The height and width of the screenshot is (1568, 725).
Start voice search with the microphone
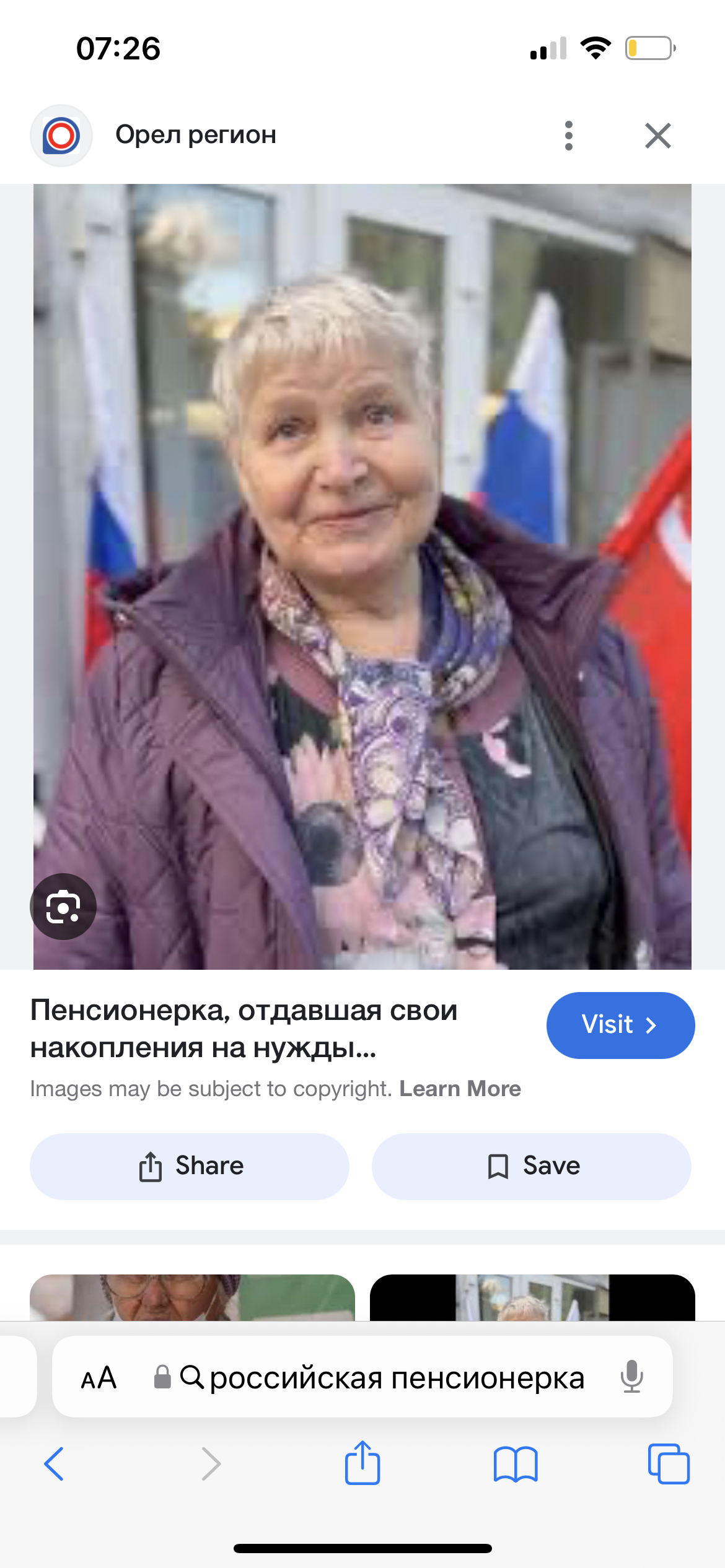[x=631, y=1377]
